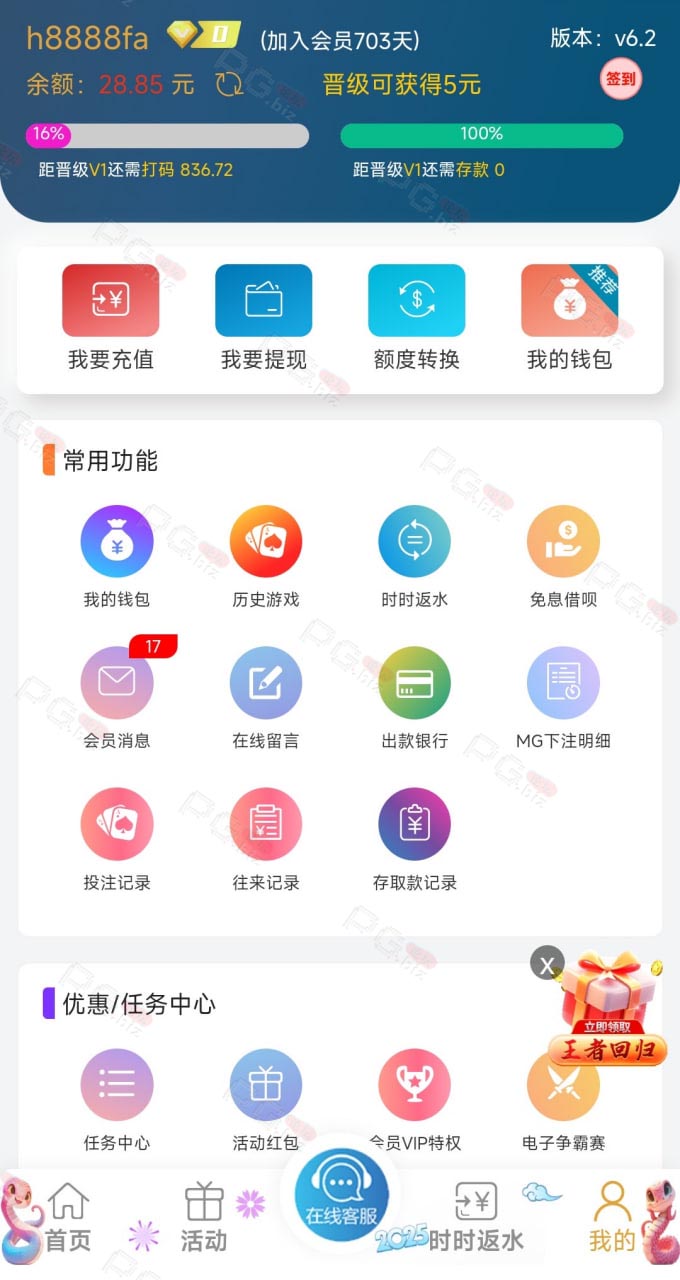Viewport: 680px width, 1280px height.
Task: Open 我的钱包 with the 推荐 tag
Action: (x=569, y=318)
